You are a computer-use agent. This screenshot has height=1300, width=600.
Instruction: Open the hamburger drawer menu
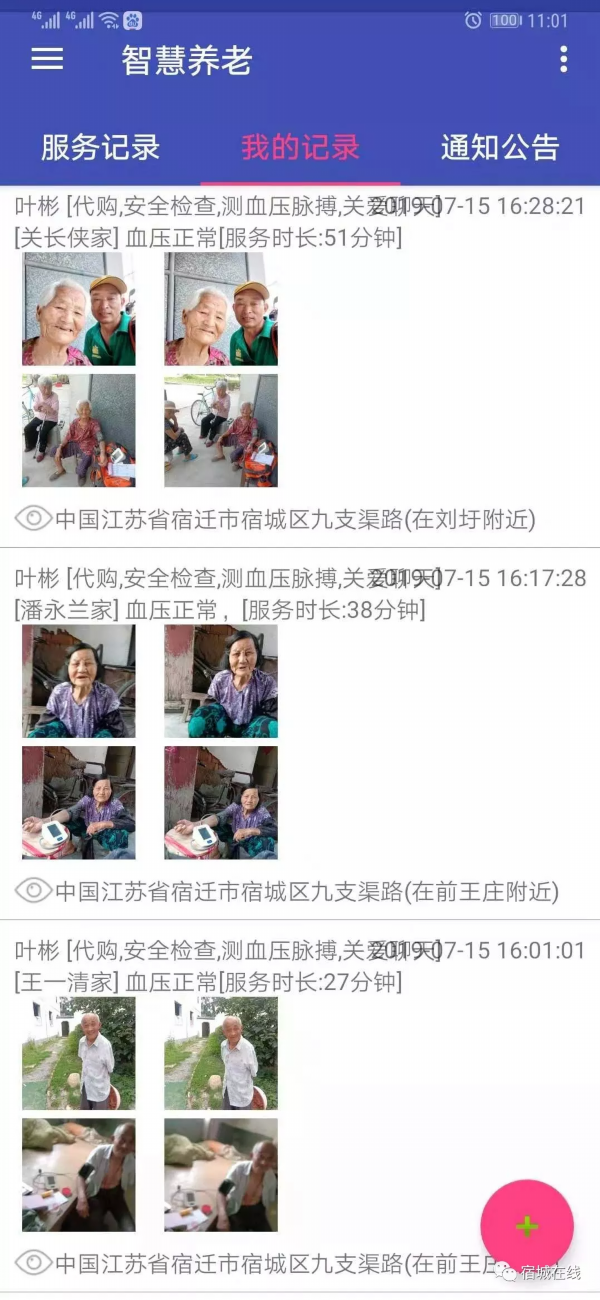47,59
